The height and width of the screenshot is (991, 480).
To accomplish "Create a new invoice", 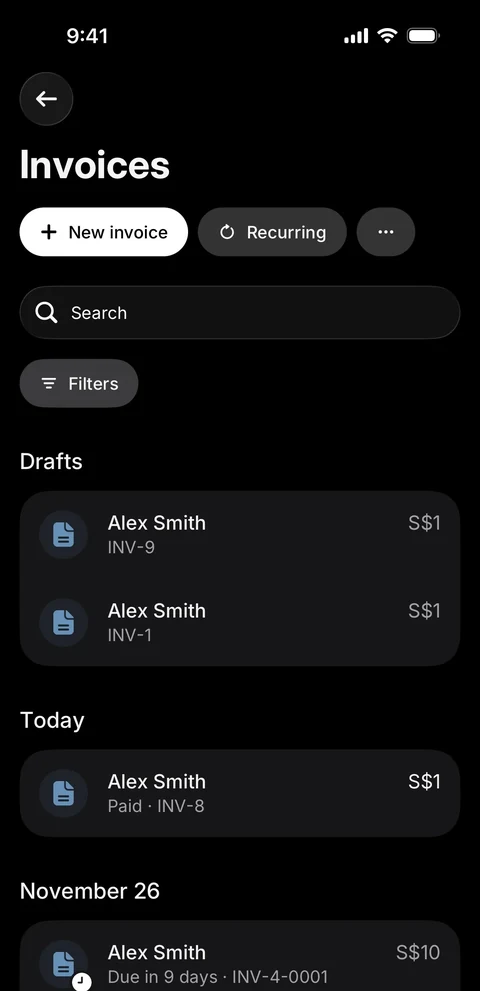I will click(104, 232).
